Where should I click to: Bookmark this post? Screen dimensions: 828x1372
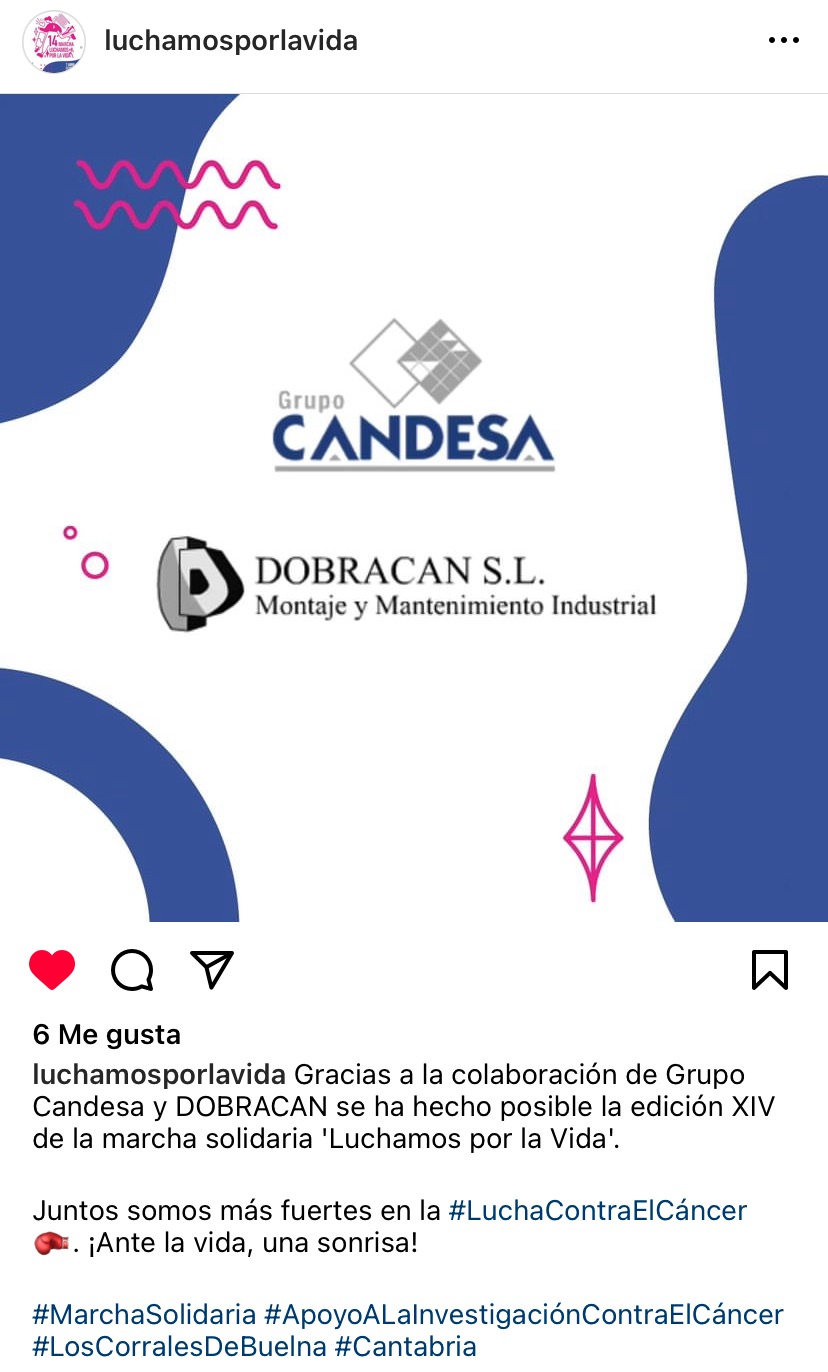coord(770,969)
